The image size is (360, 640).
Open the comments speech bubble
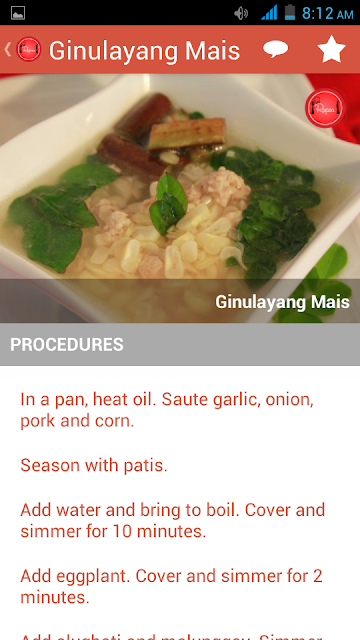pyautogui.click(x=276, y=49)
